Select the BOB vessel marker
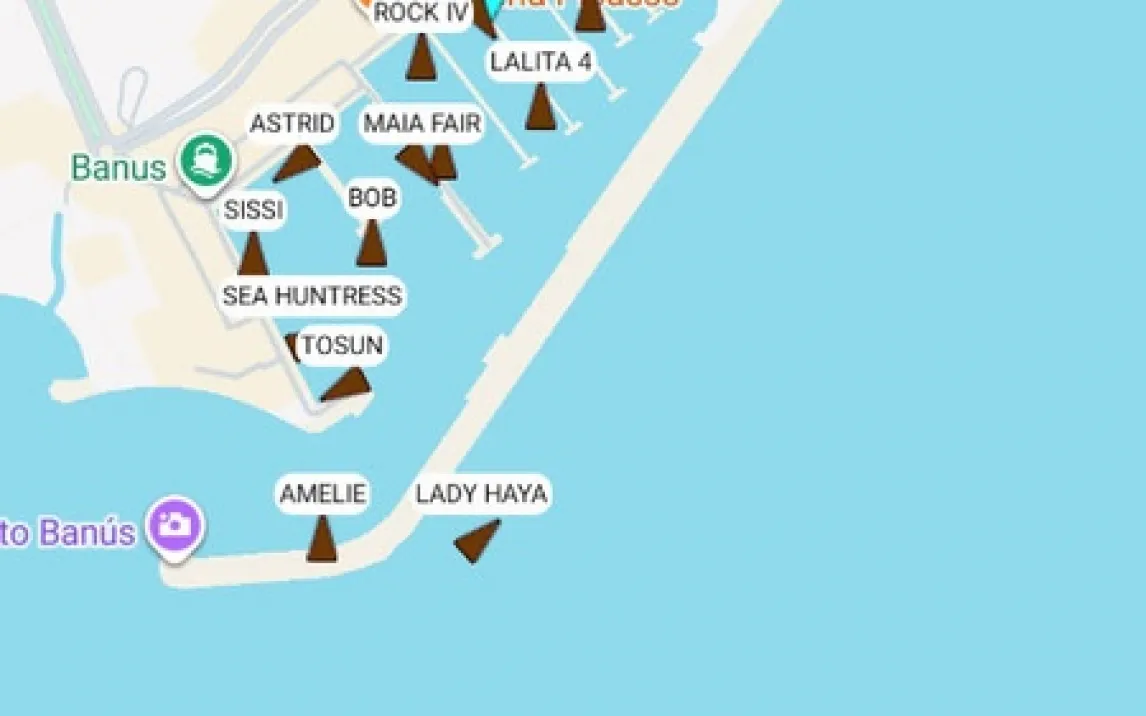Screen dimensions: 1146x716 (x=371, y=244)
